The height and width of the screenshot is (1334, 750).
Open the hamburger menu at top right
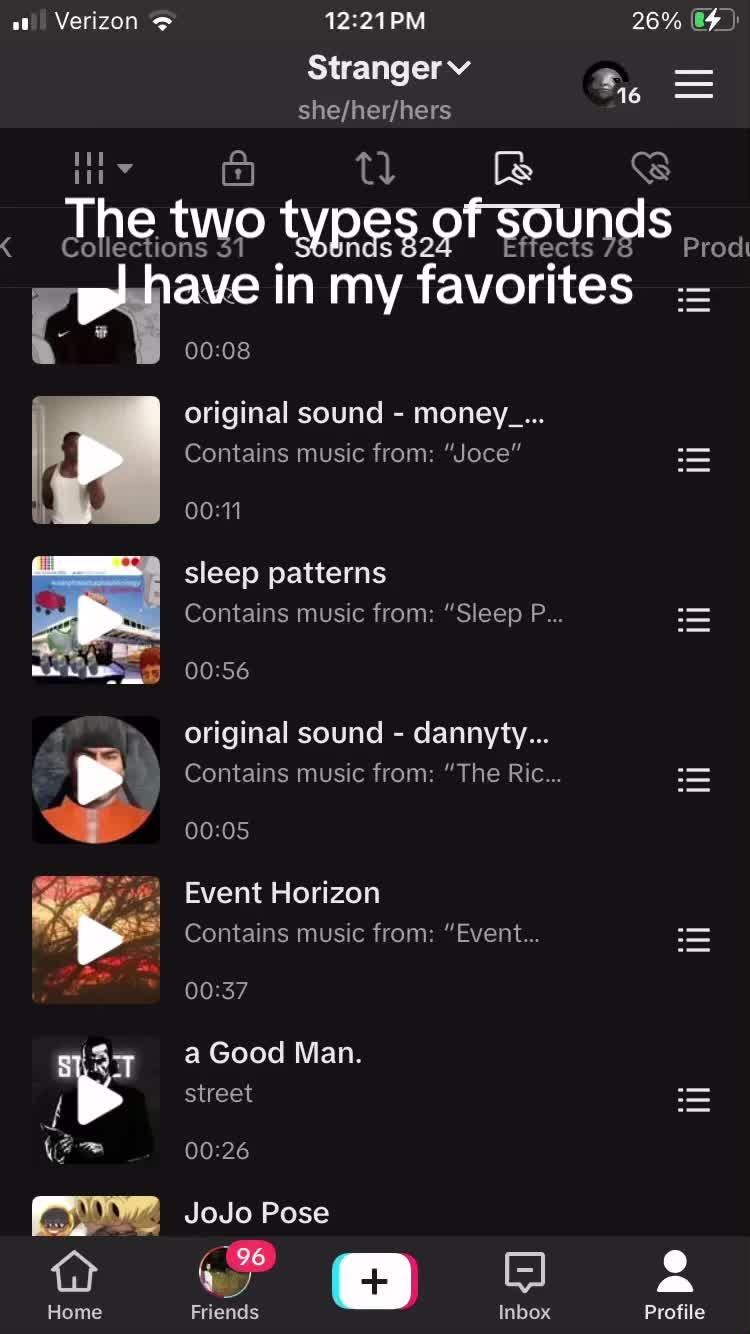click(693, 84)
